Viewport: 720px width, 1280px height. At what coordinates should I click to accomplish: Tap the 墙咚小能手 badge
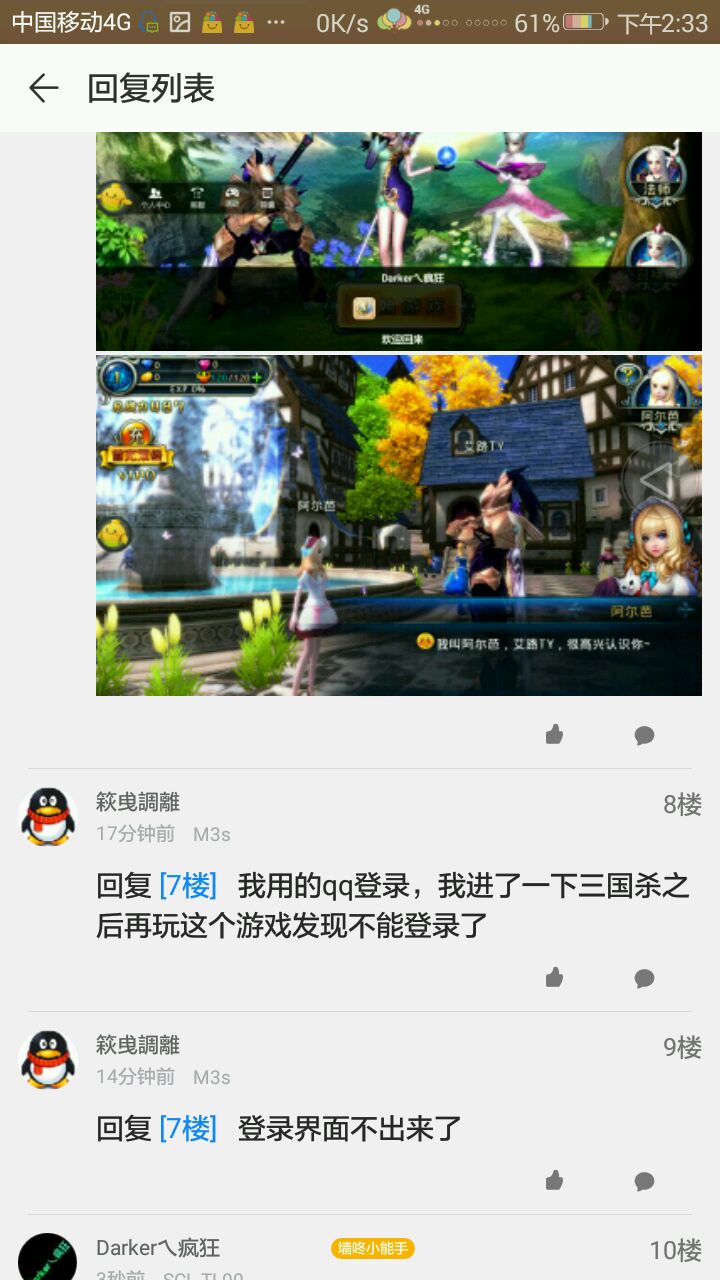click(373, 1248)
